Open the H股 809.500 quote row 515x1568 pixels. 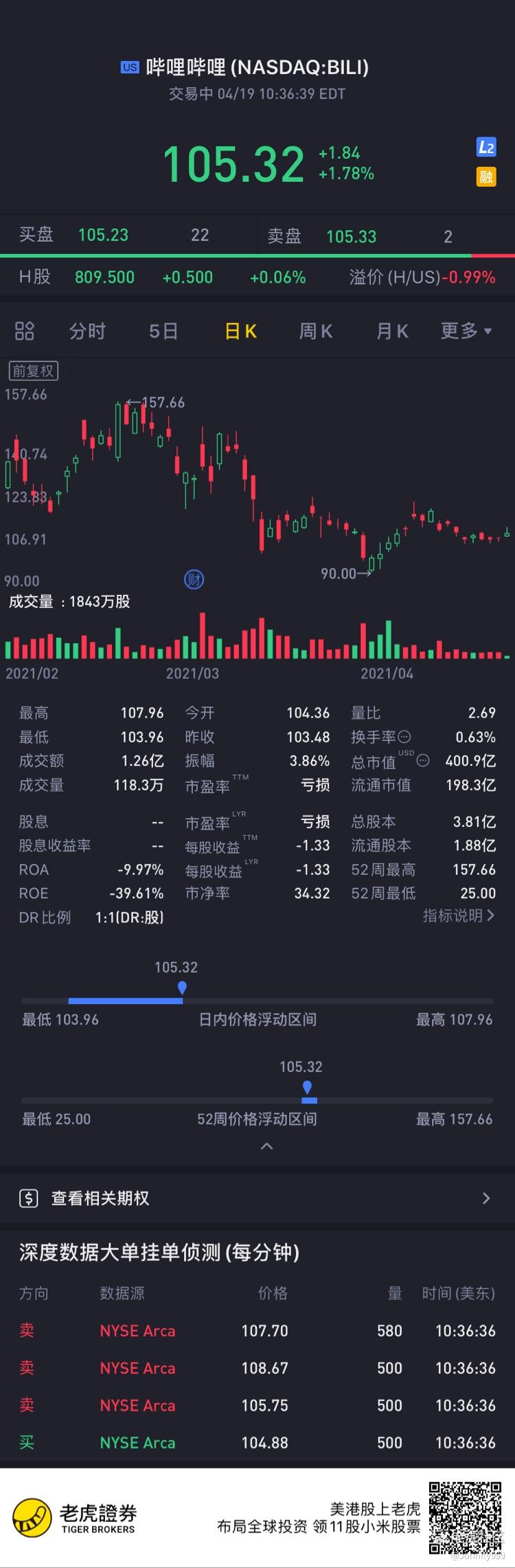(x=257, y=277)
